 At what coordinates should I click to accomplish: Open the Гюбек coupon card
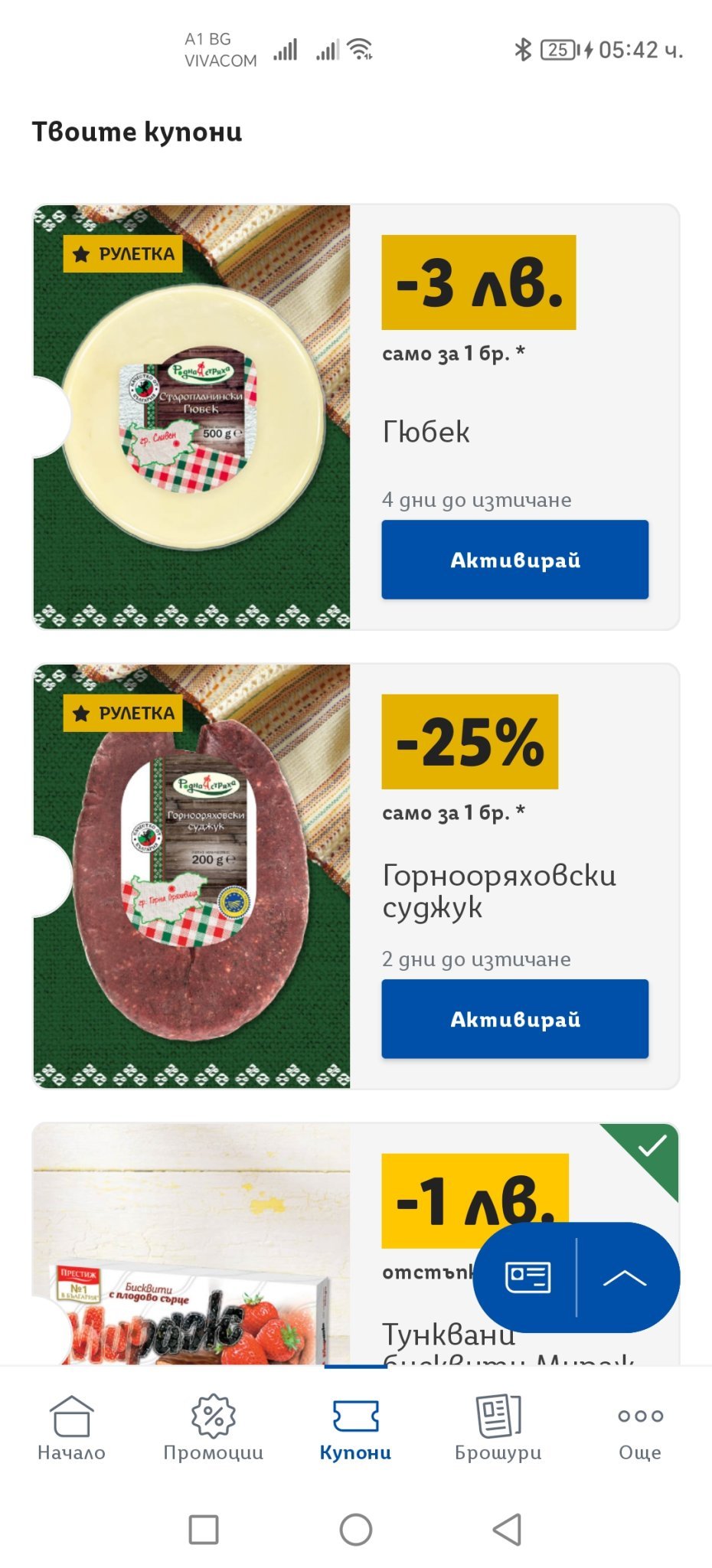pyautogui.click(x=356, y=417)
